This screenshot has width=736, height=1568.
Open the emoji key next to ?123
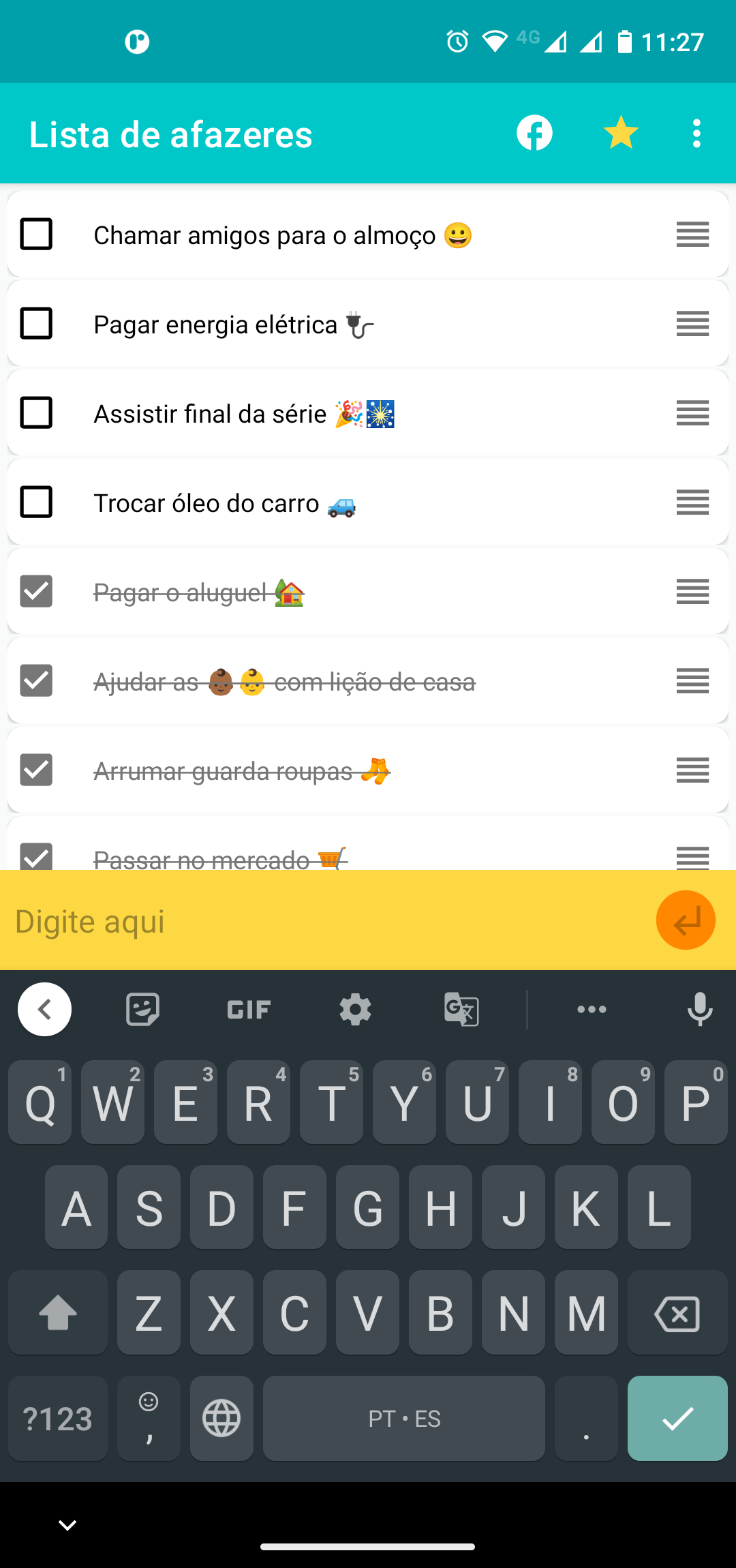tap(149, 1418)
